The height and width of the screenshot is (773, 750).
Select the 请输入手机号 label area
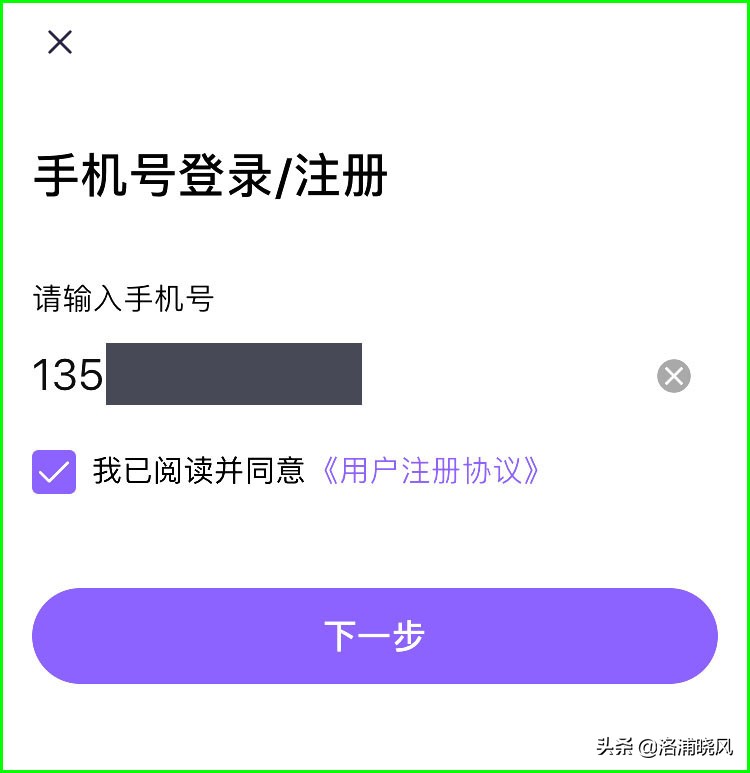coord(120,299)
